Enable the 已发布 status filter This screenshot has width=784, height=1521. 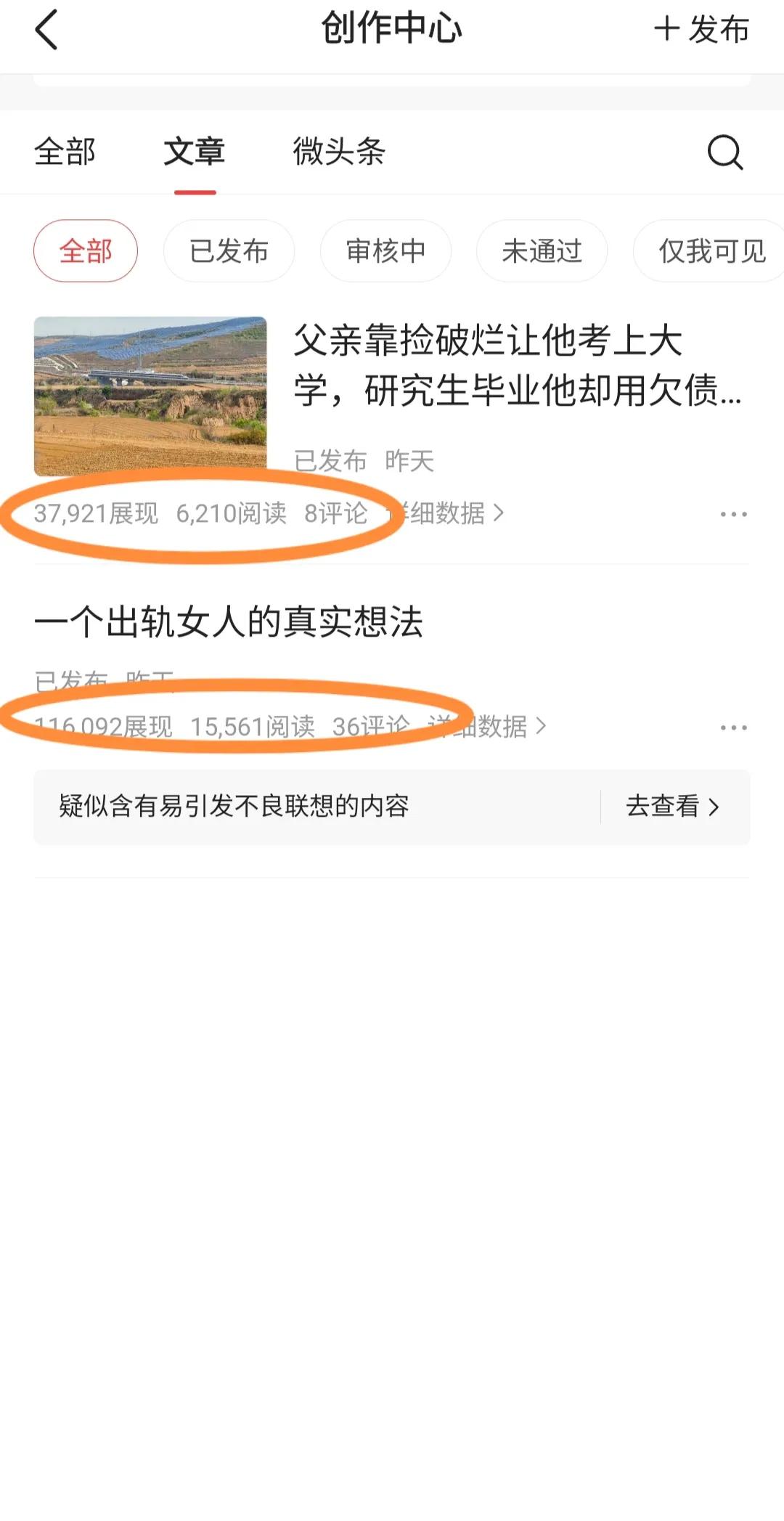[x=229, y=250]
